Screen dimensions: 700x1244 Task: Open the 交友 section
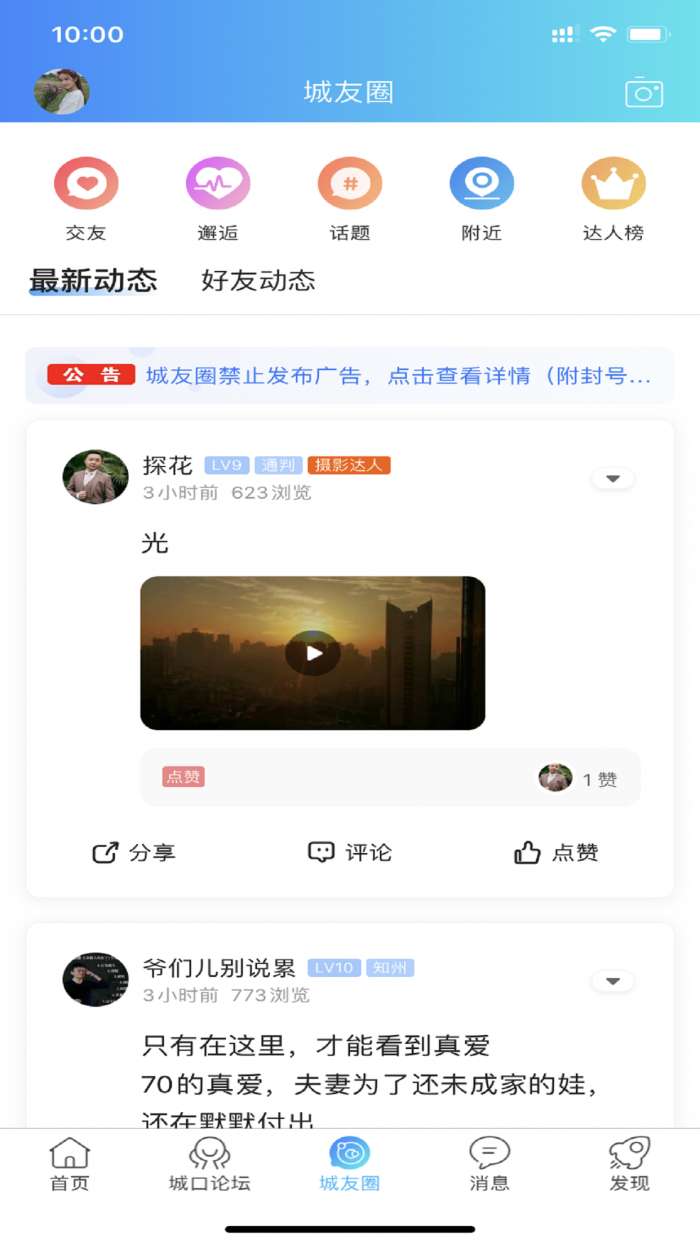tap(86, 199)
